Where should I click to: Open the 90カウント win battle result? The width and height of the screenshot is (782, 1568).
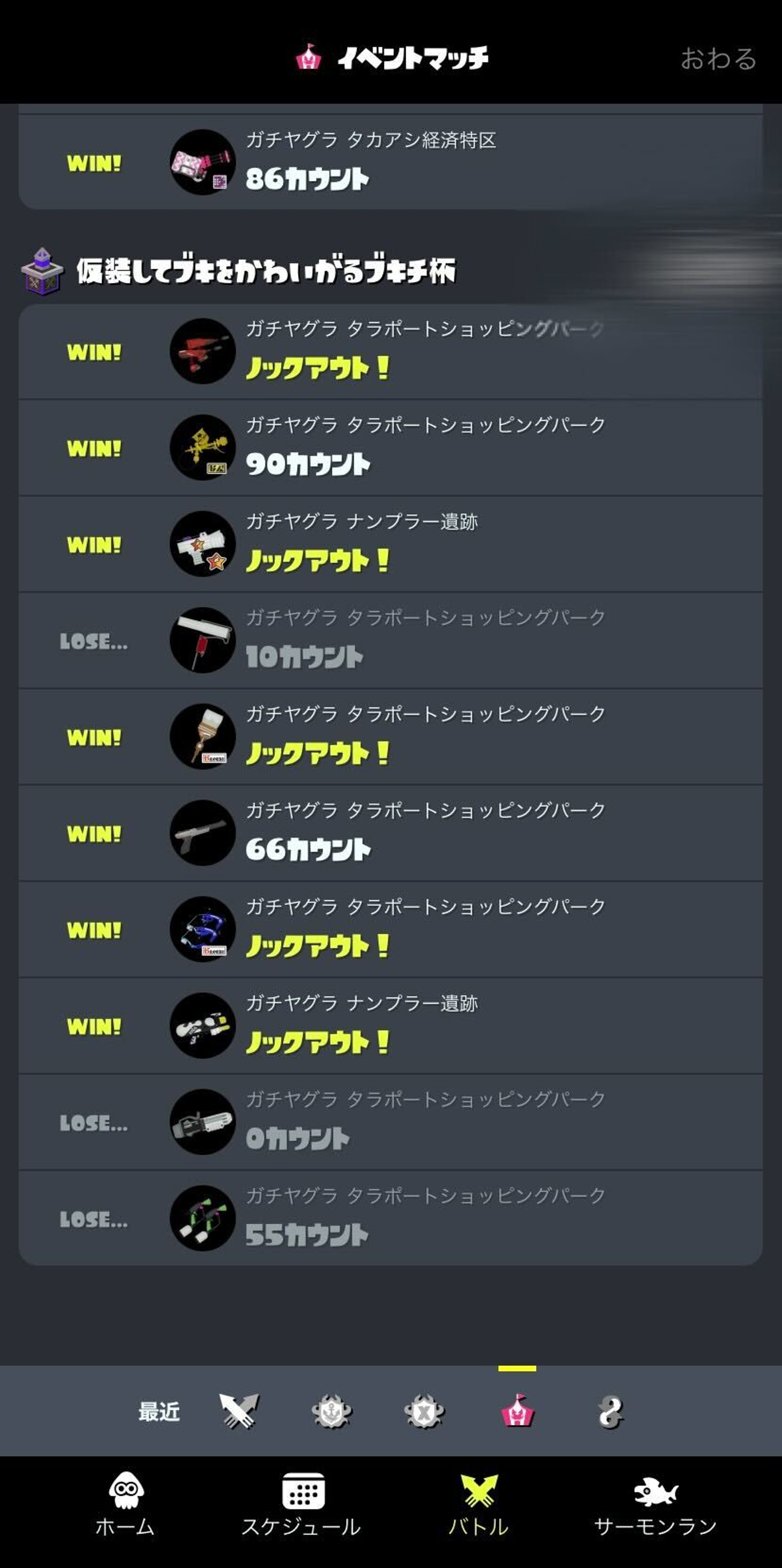(389, 448)
